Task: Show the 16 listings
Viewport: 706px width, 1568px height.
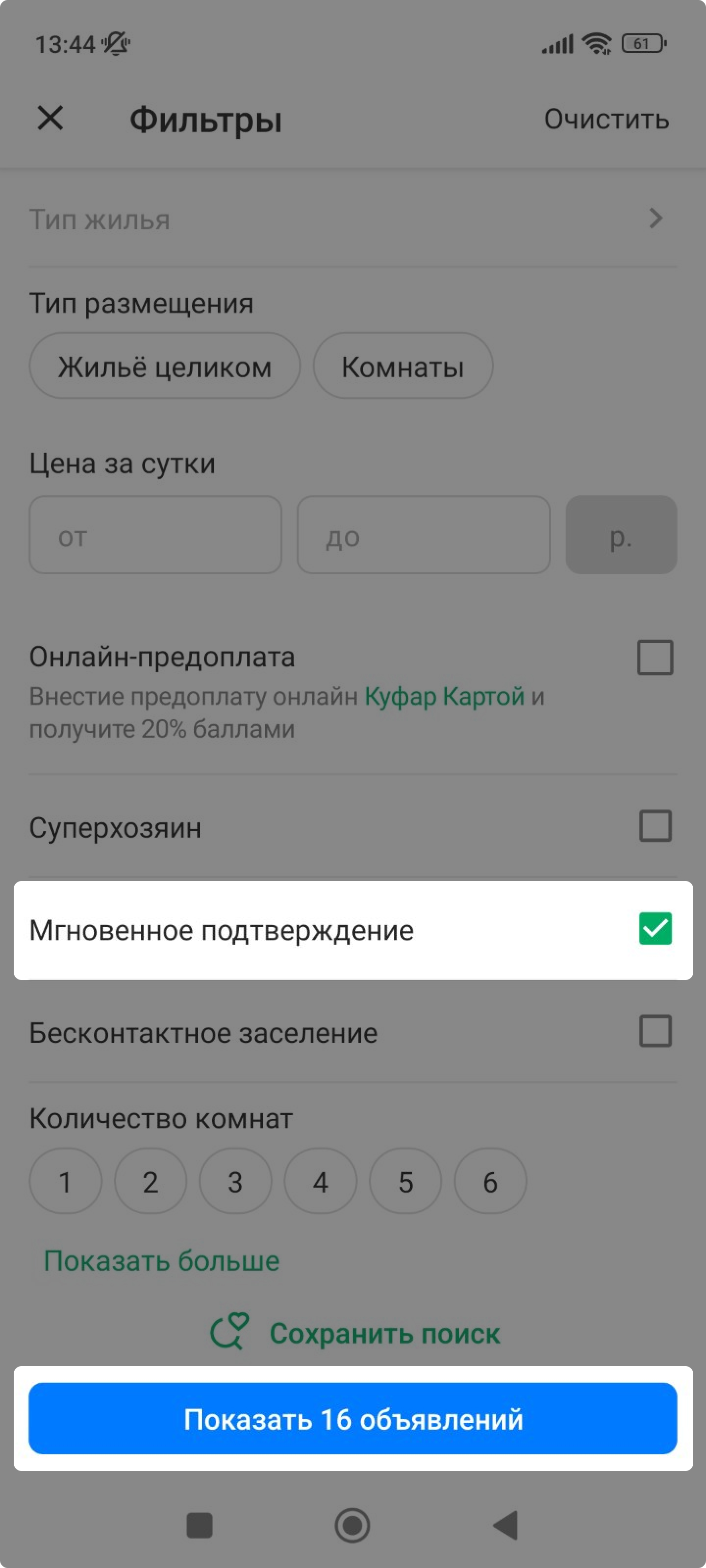Action: point(353,1419)
